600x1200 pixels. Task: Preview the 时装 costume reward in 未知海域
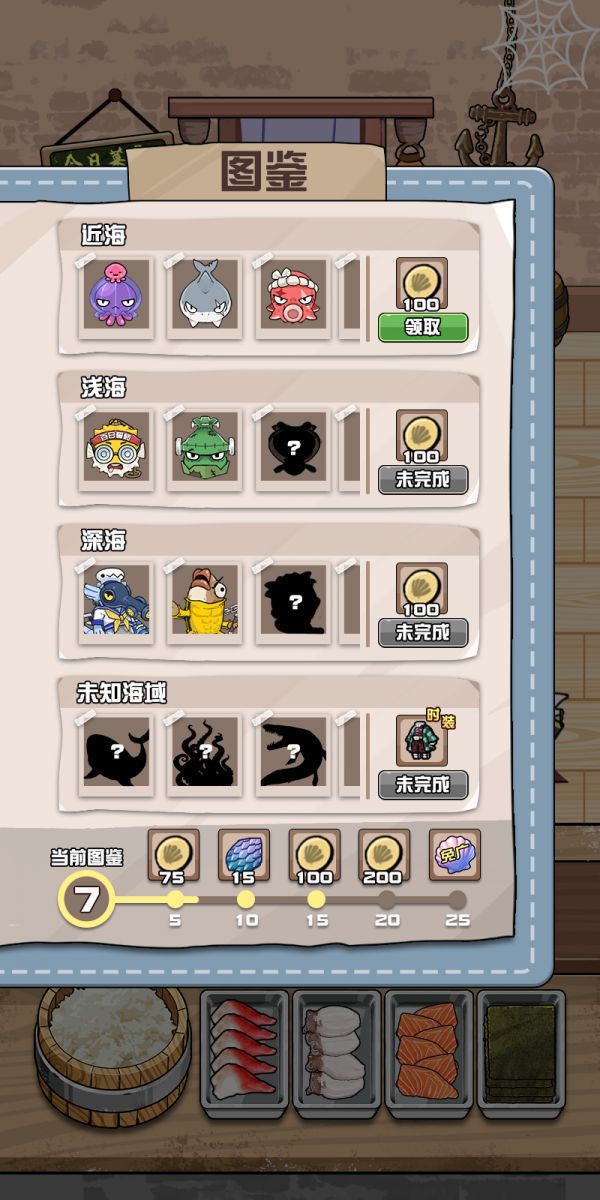(421, 740)
